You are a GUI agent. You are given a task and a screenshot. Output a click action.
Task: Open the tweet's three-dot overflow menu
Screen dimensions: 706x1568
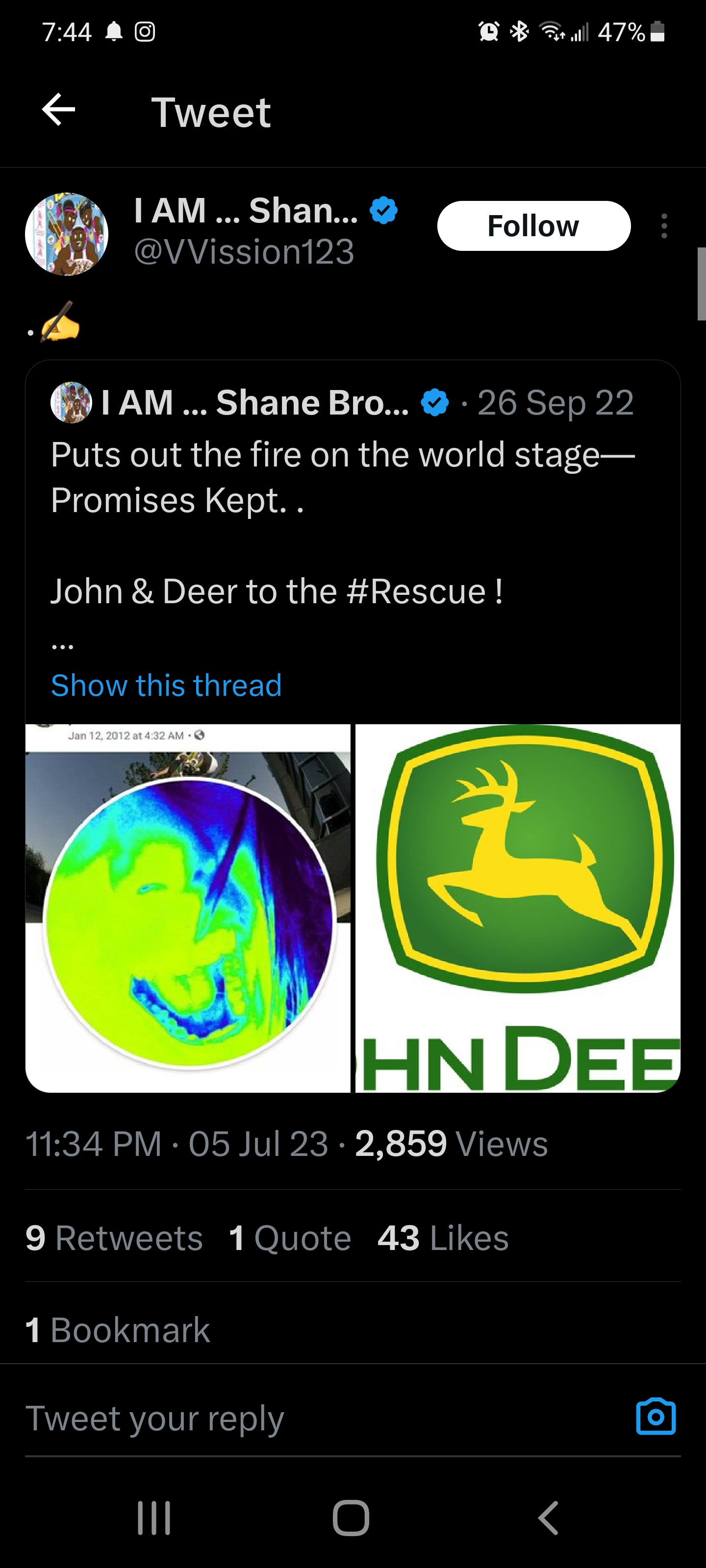tap(664, 226)
